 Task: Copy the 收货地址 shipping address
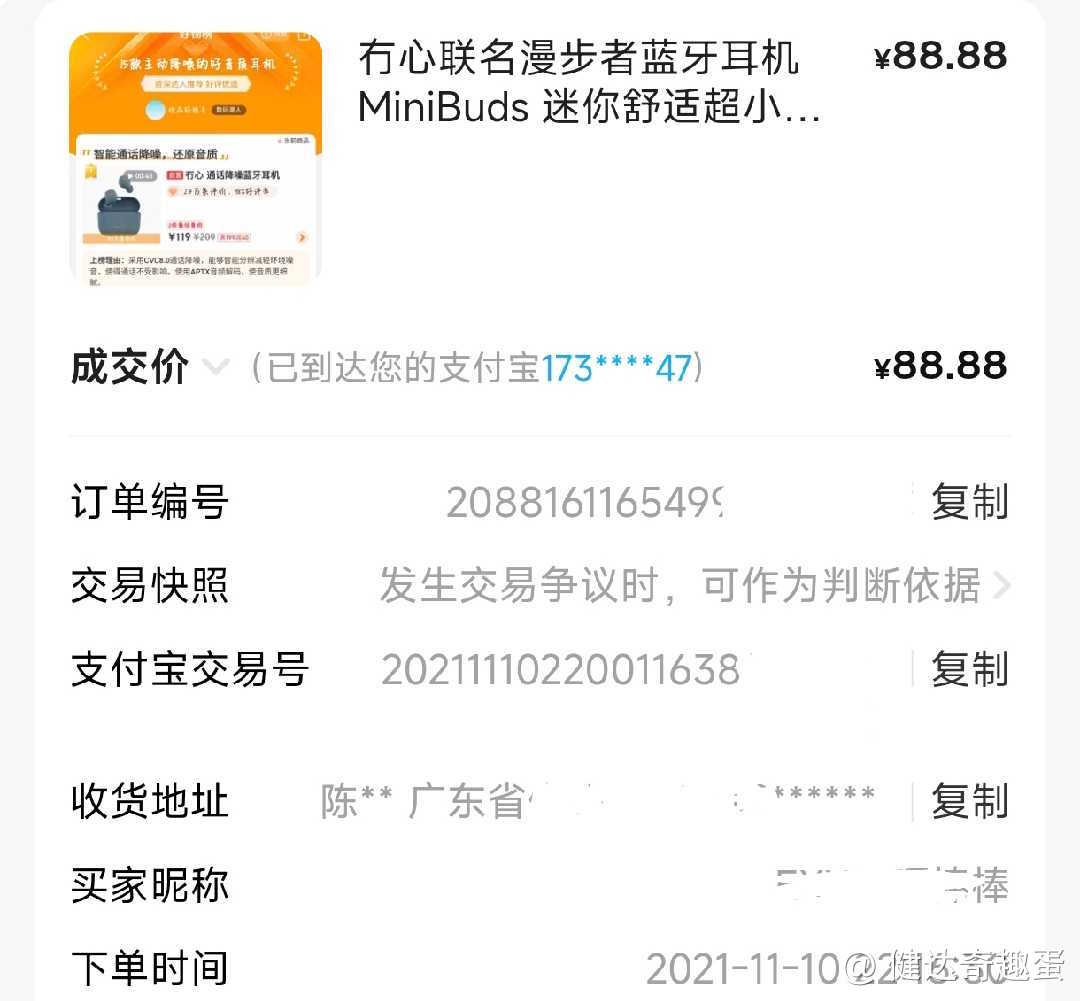pos(968,802)
